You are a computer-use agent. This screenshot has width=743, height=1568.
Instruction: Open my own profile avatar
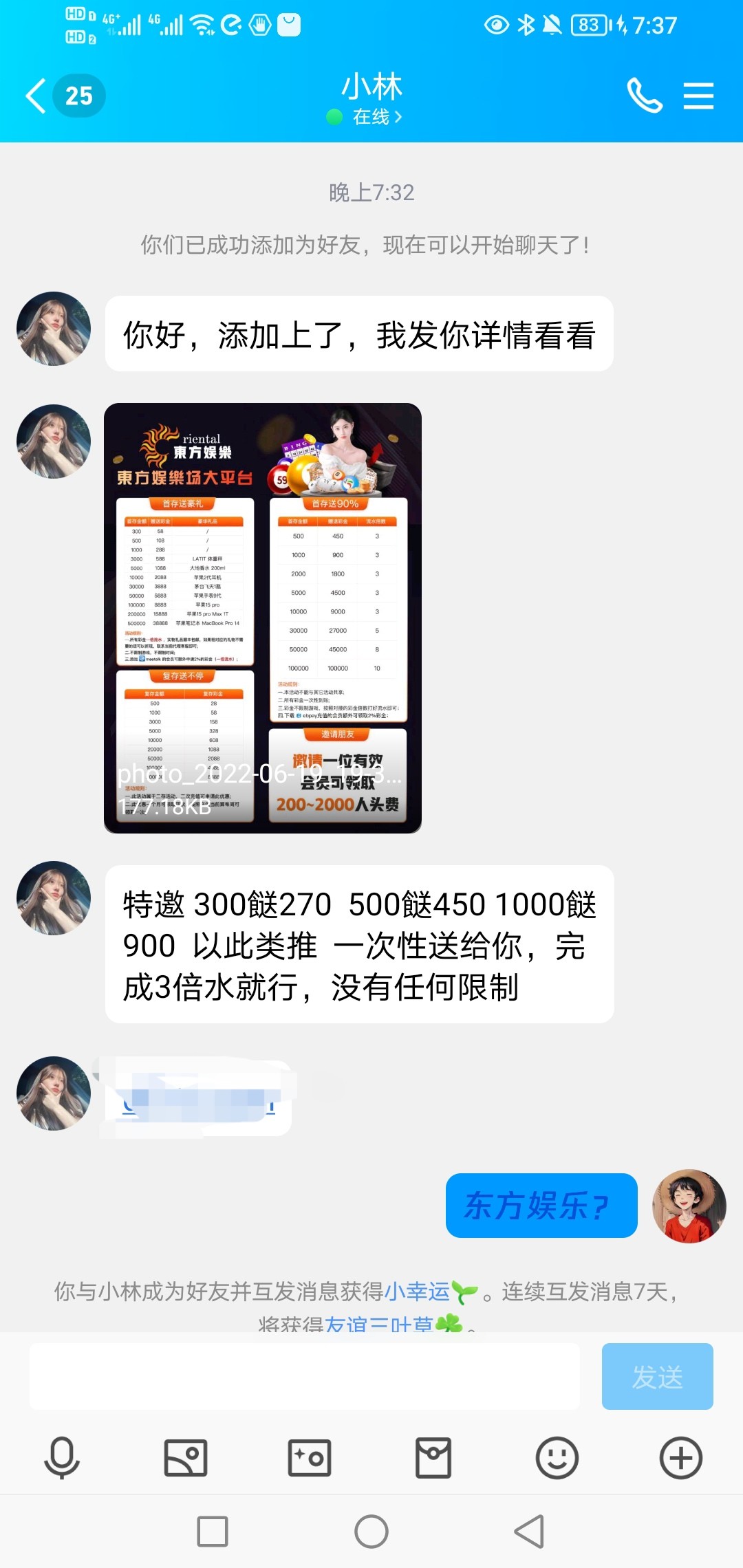point(689,1206)
